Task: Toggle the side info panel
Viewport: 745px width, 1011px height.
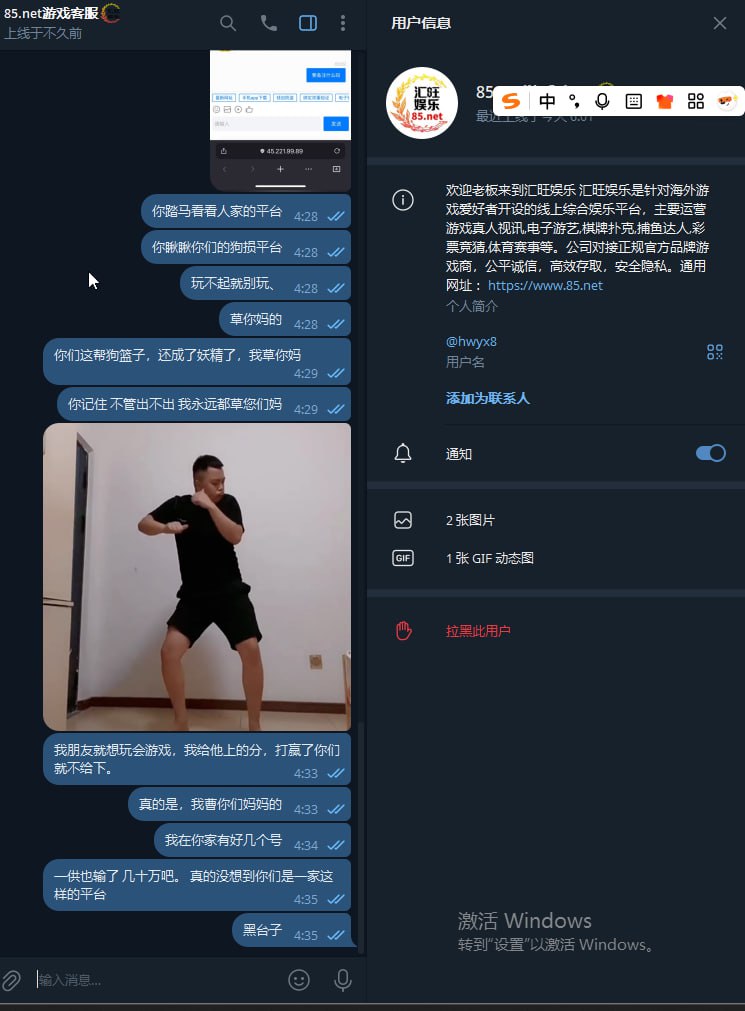Action: coord(308,23)
